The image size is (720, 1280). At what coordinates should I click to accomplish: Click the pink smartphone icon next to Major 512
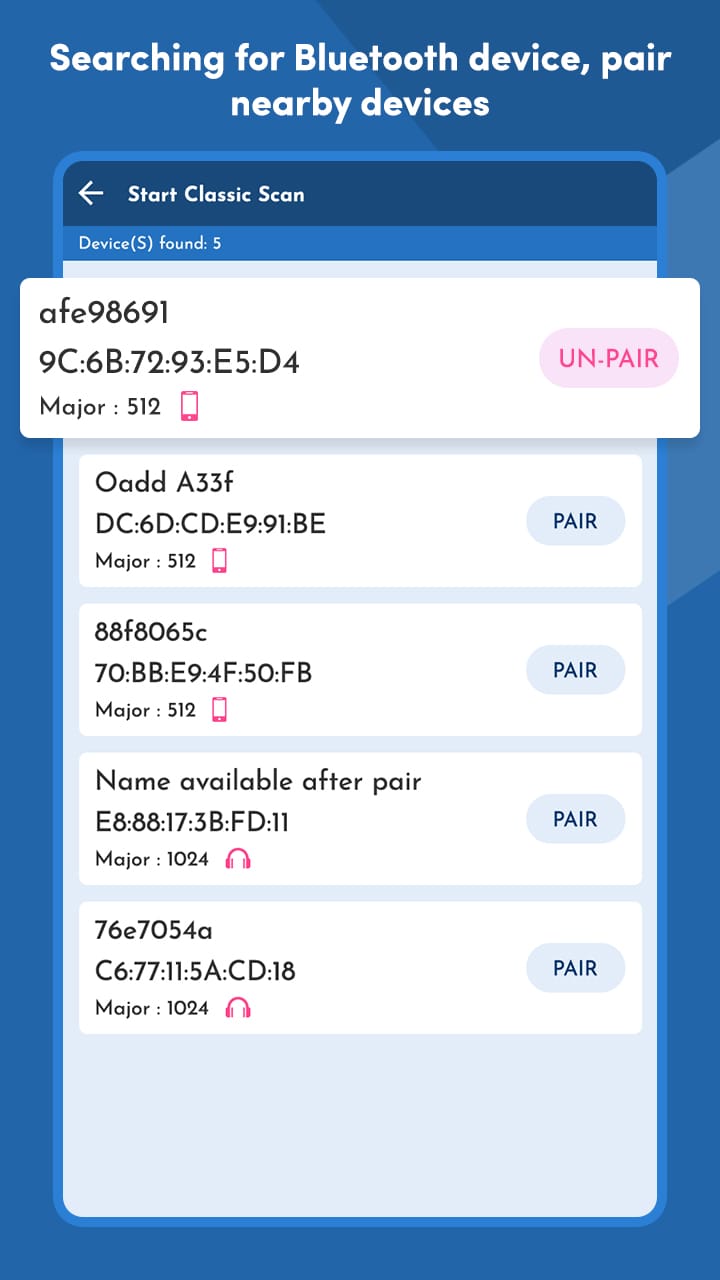click(x=189, y=407)
